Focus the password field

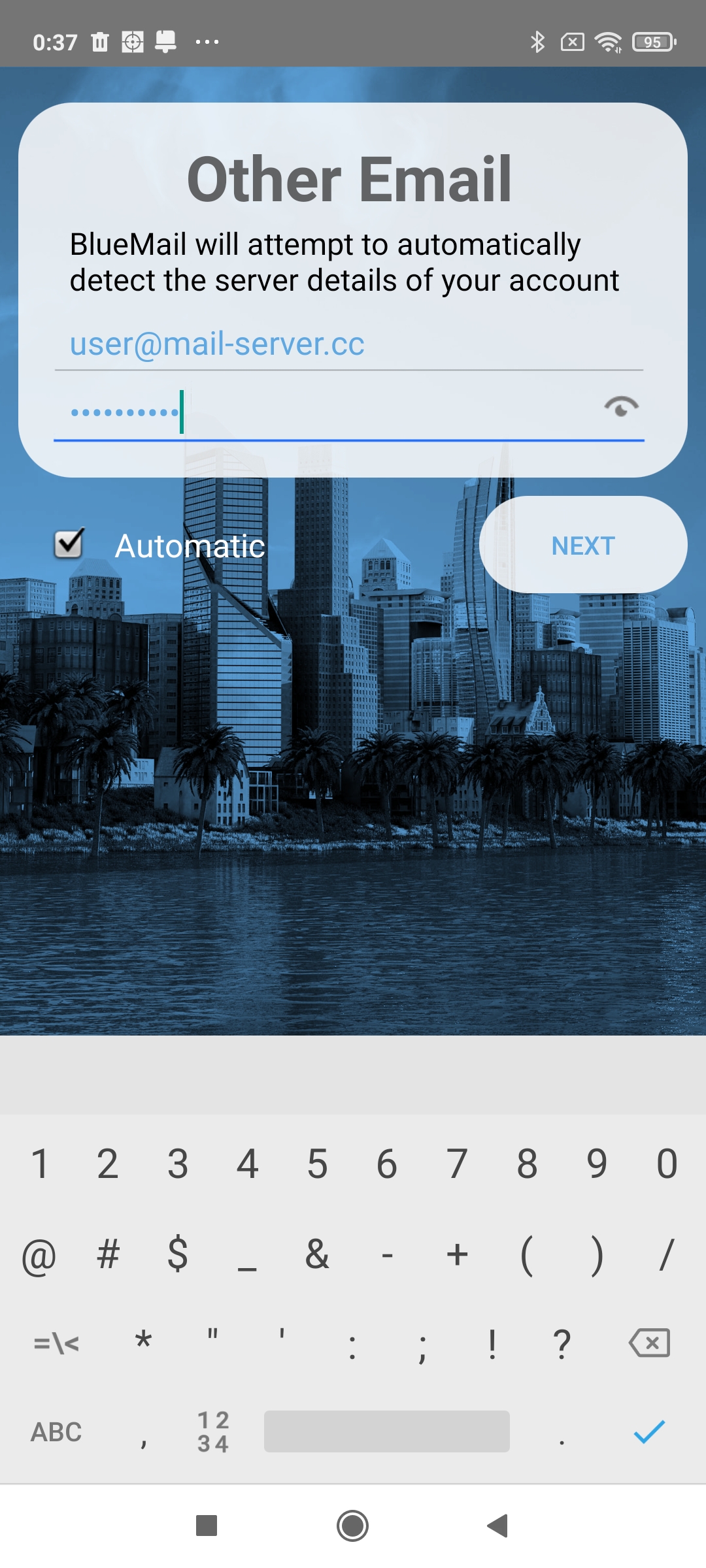(327, 413)
